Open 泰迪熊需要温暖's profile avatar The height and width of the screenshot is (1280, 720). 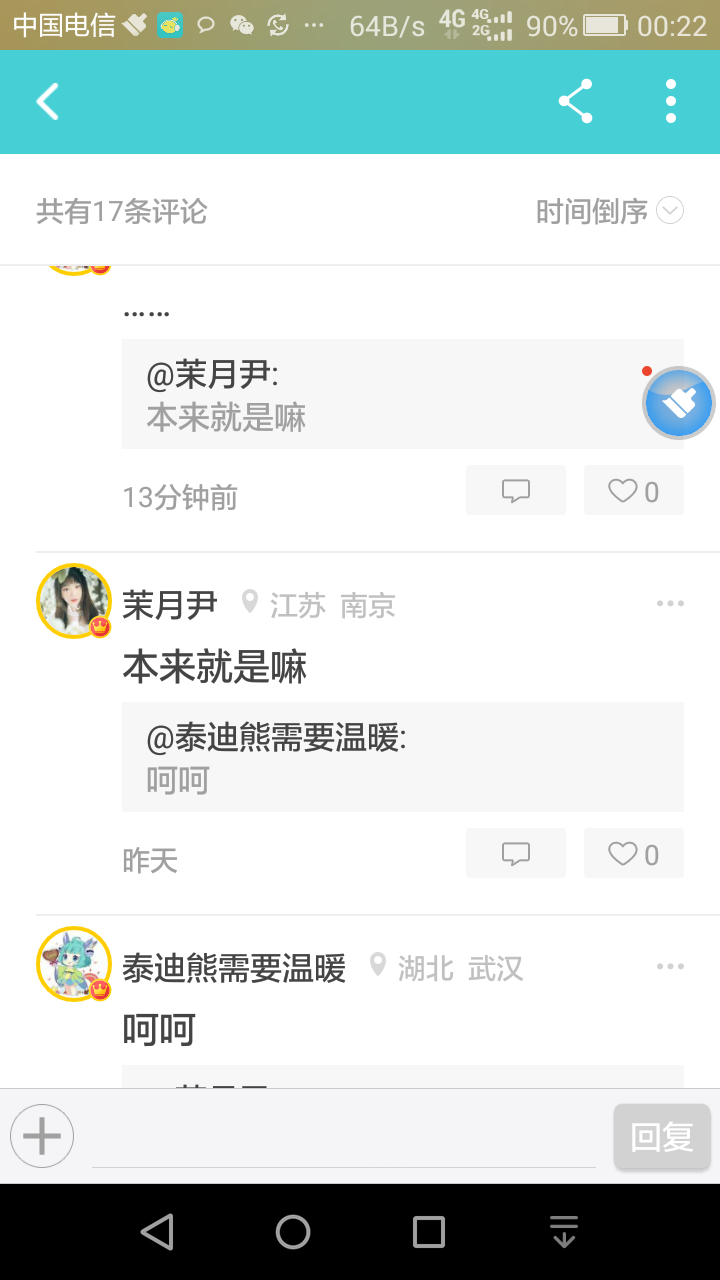click(x=73, y=964)
